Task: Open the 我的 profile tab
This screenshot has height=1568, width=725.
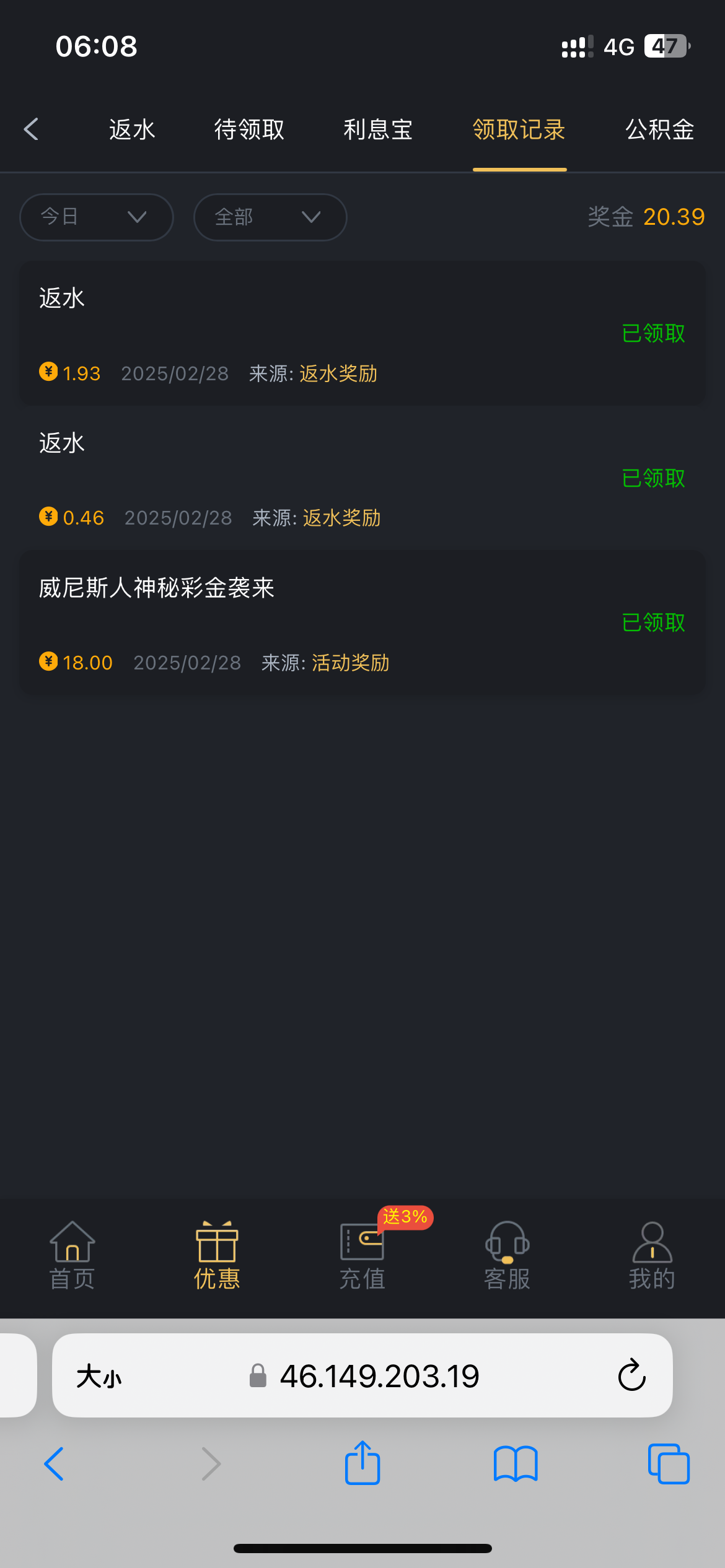Action: (652, 1255)
